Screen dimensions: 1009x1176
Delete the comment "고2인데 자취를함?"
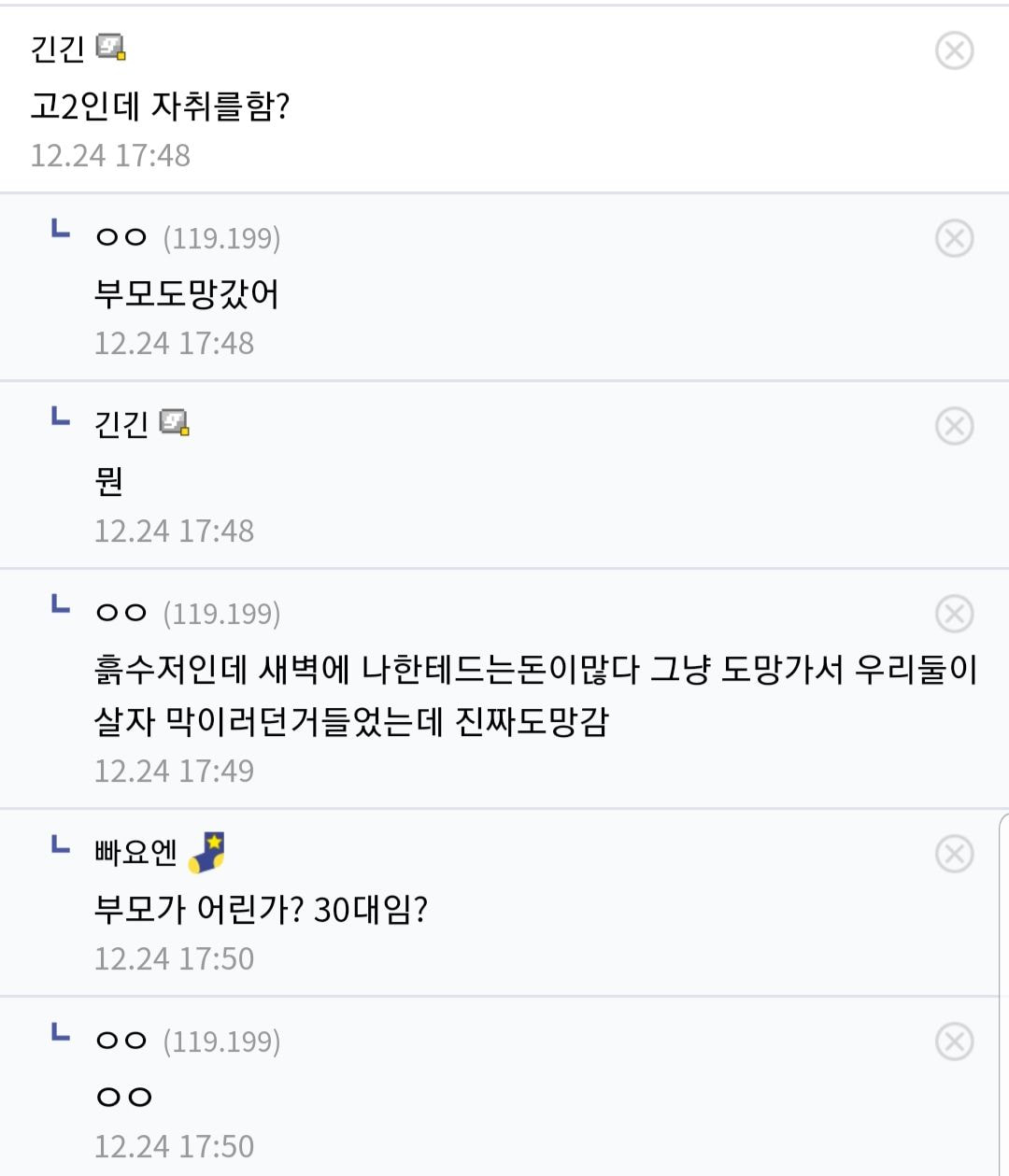(954, 50)
